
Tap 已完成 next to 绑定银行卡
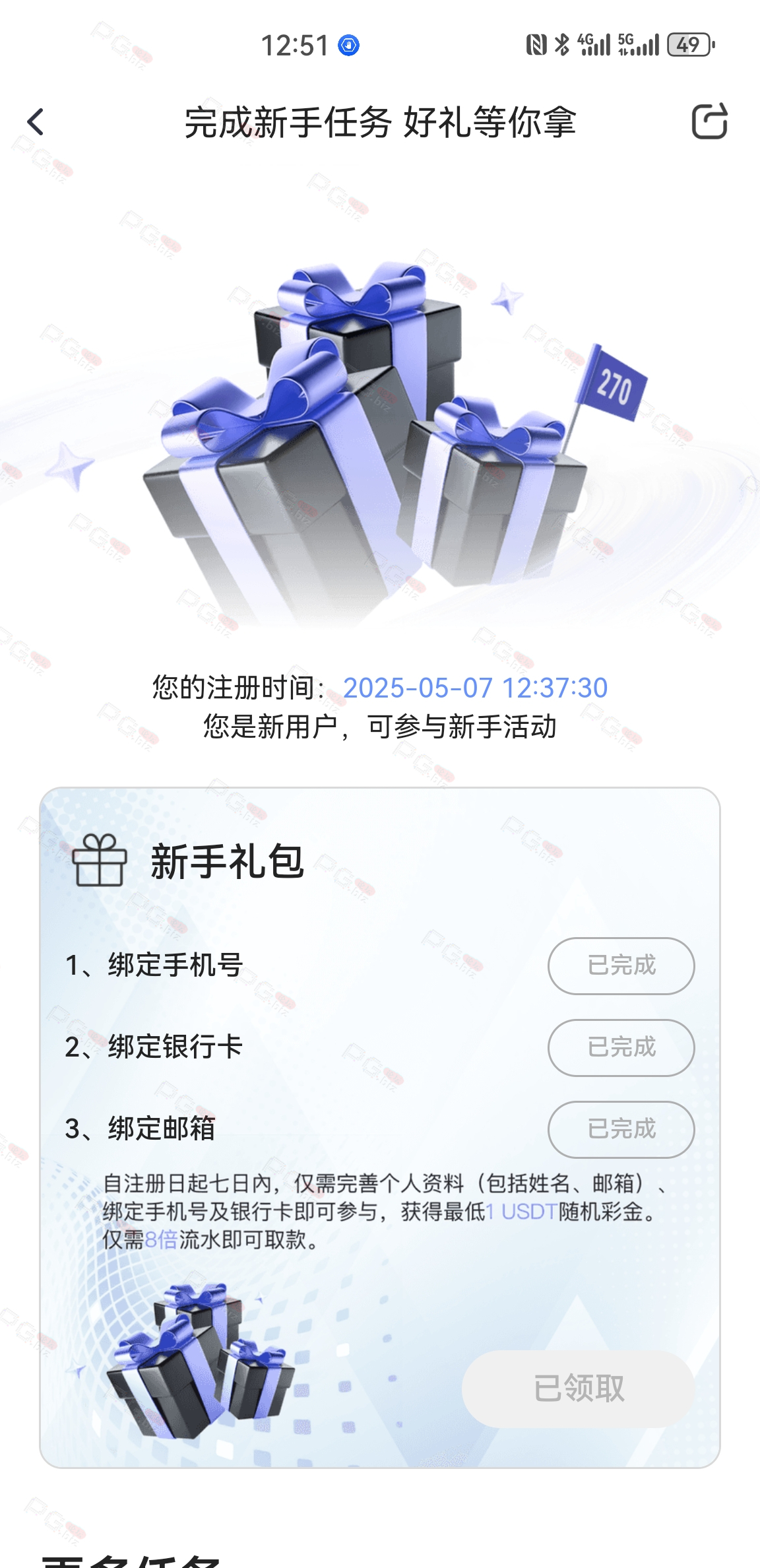[x=621, y=1047]
